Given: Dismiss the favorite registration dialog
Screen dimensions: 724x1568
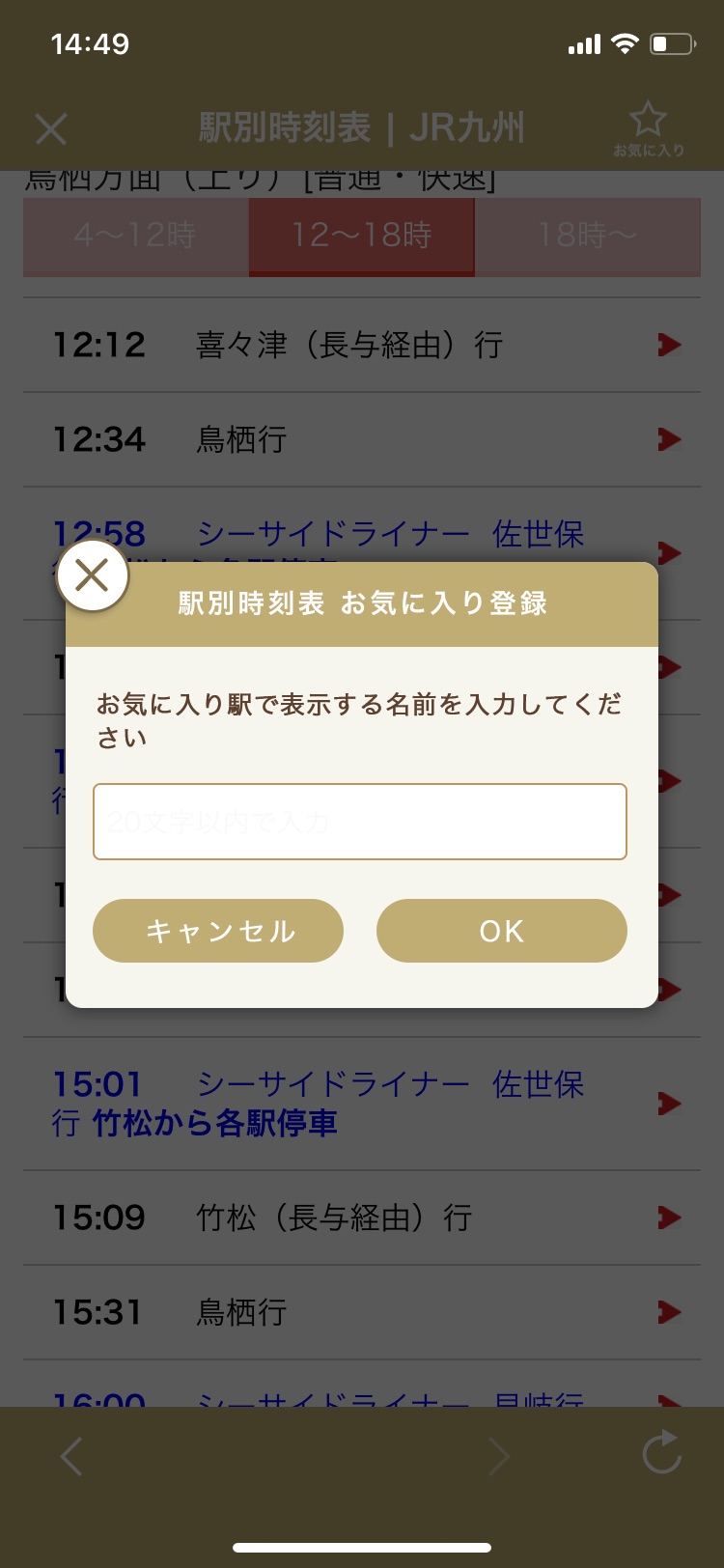Looking at the screenshot, I should click(x=92, y=576).
